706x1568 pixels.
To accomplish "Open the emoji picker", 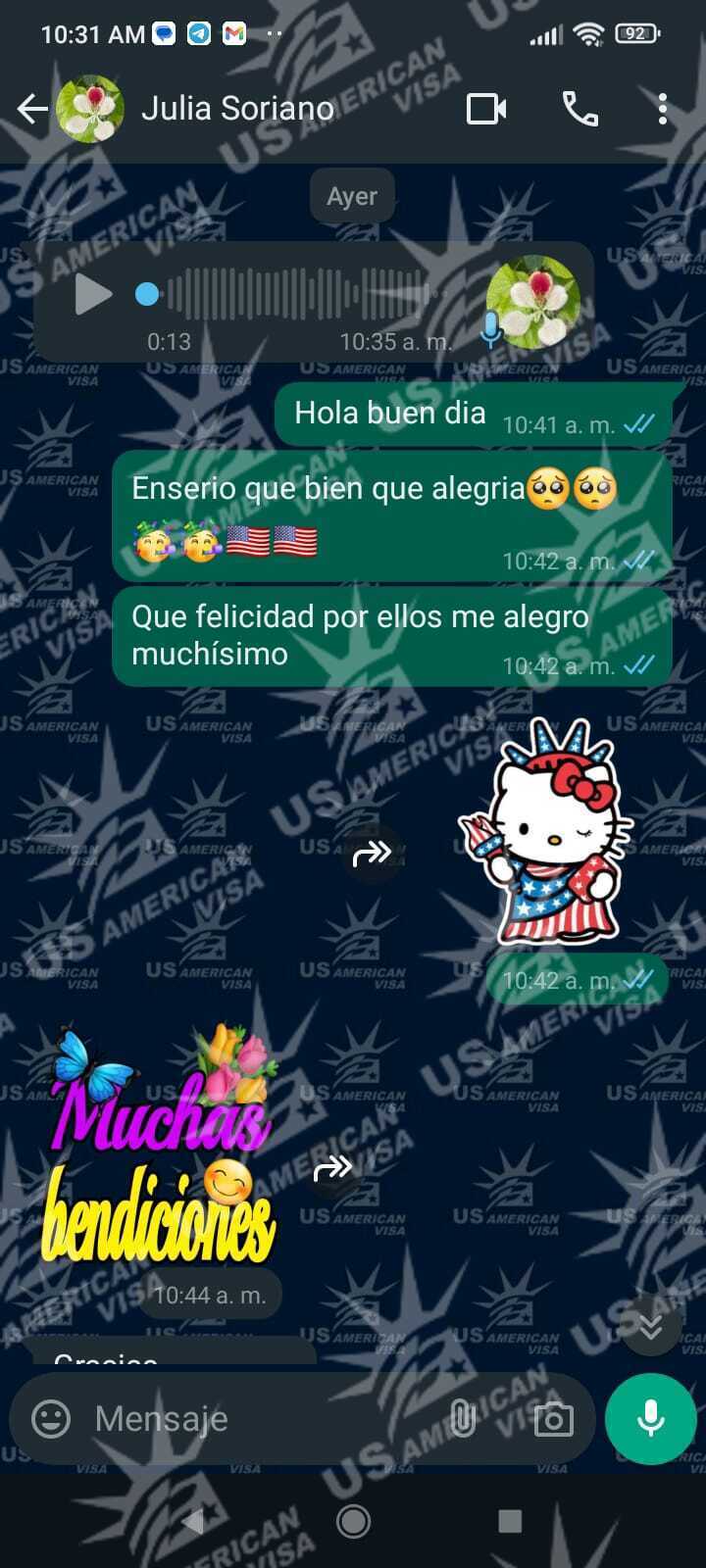I will [x=51, y=1418].
